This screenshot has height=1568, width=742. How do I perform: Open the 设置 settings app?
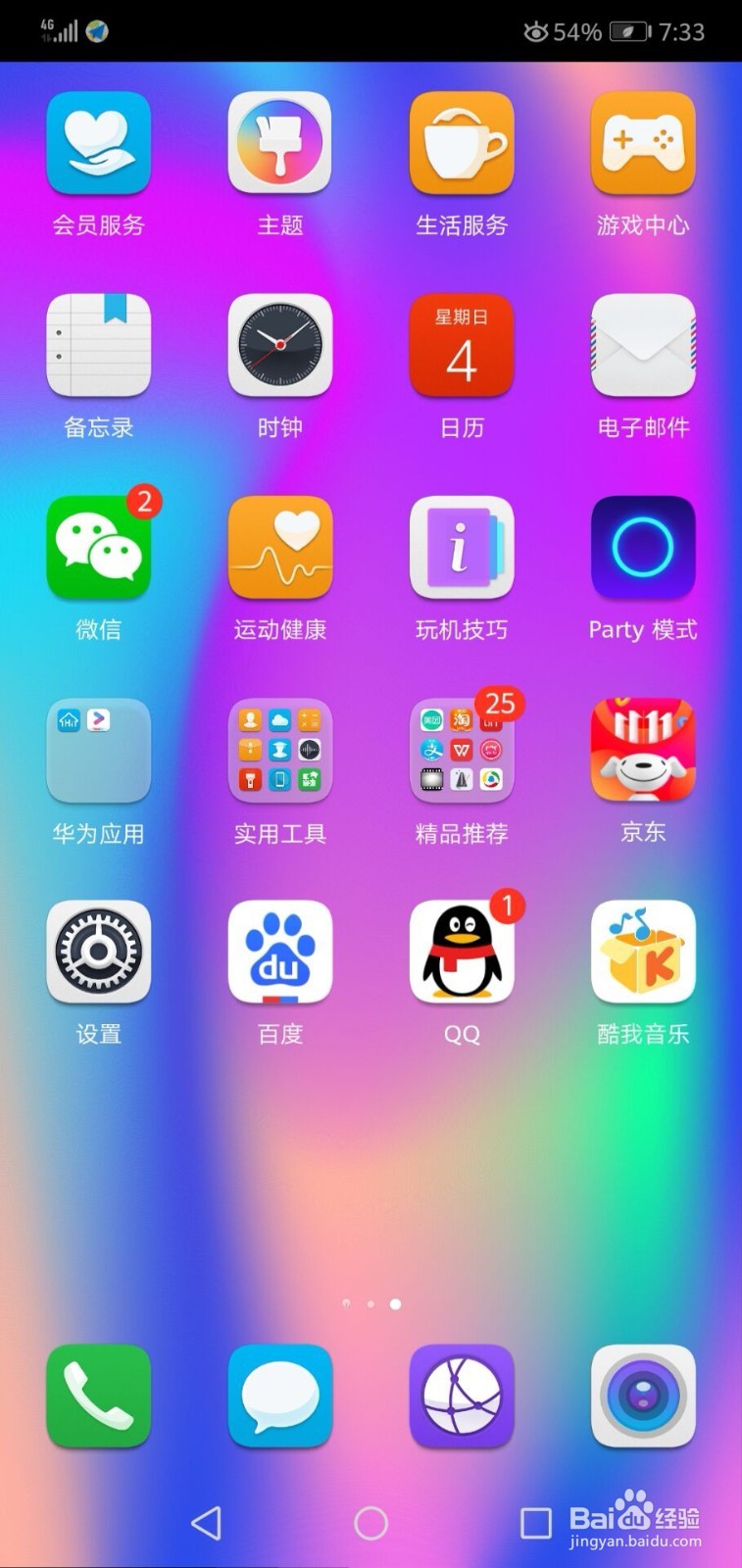pos(98,951)
